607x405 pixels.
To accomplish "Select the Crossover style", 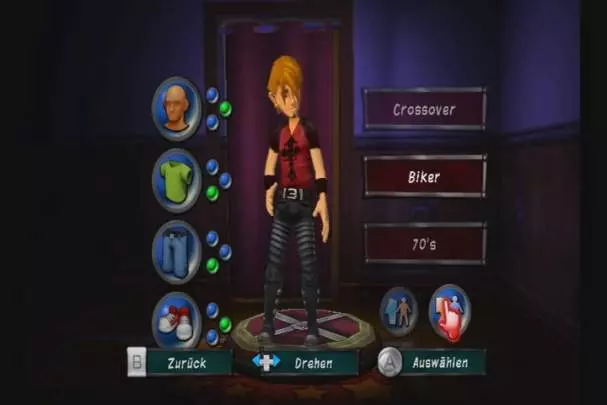I will (424, 109).
